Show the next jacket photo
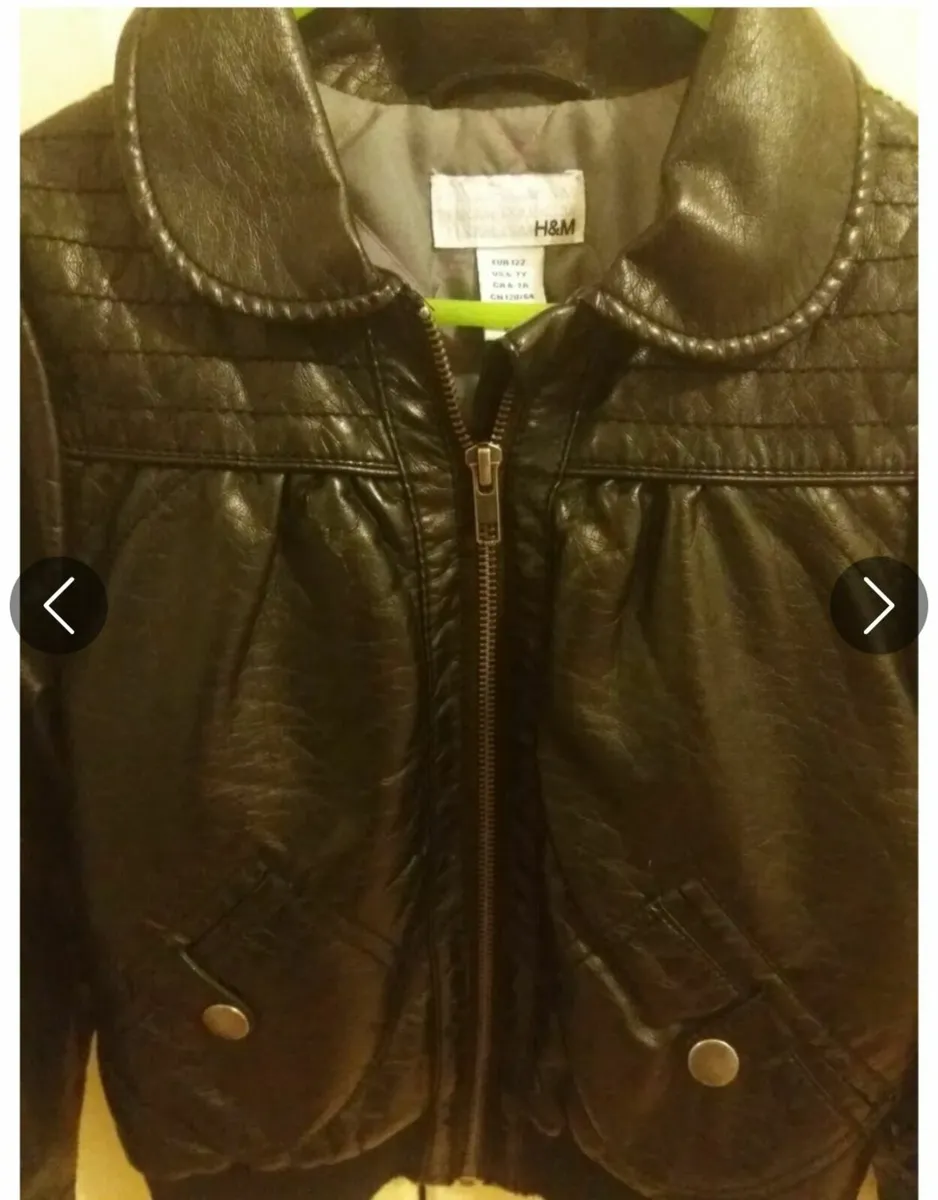Image resolution: width=938 pixels, height=1200 pixels. (x=878, y=605)
